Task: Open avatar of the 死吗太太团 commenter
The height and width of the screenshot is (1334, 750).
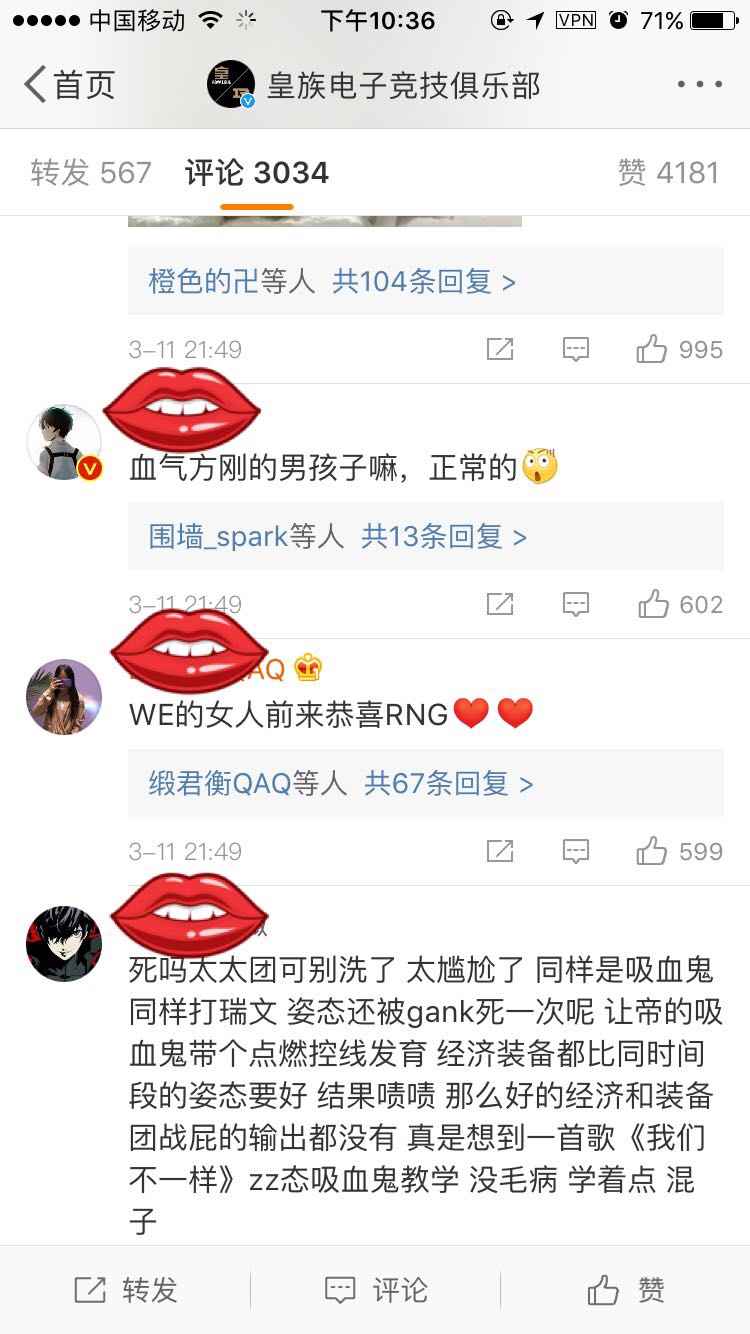Action: 64,944
